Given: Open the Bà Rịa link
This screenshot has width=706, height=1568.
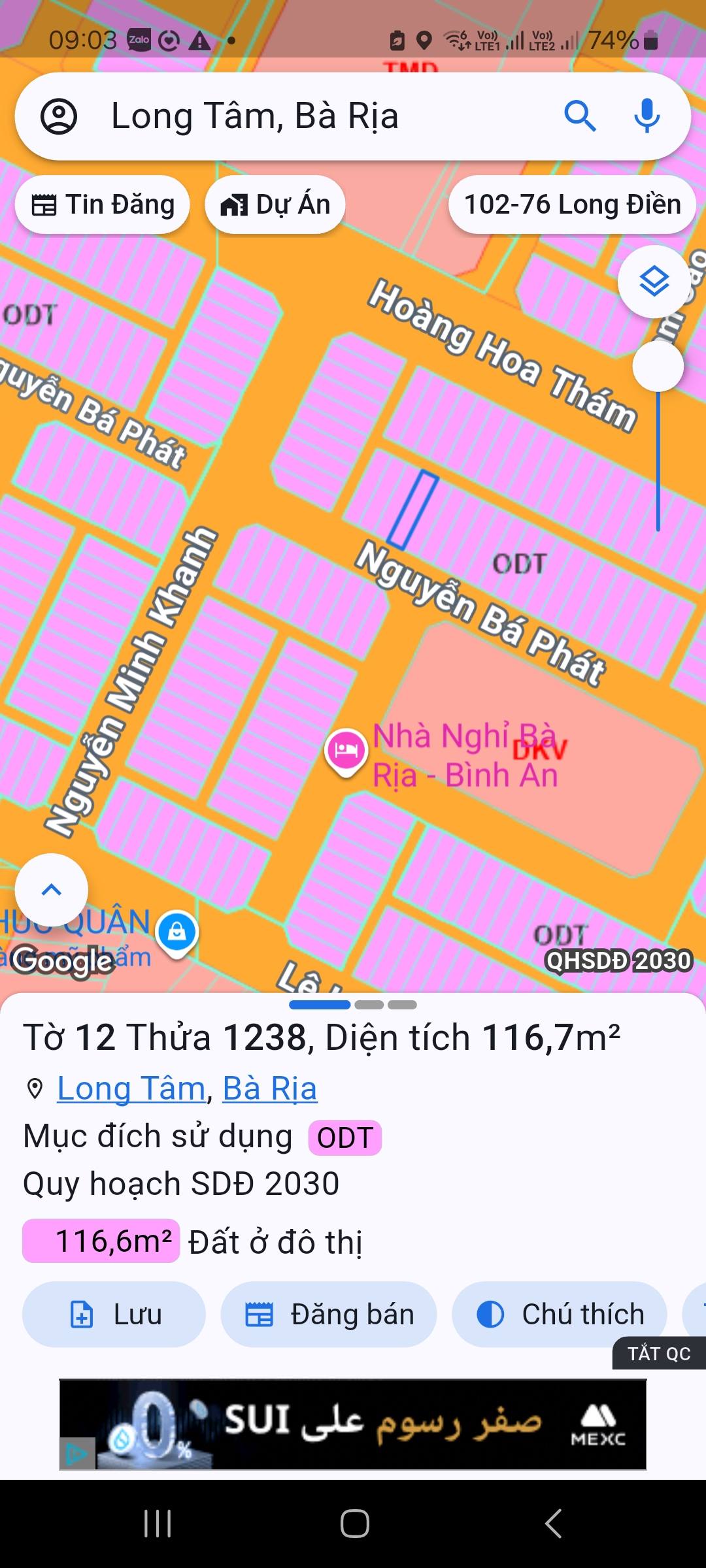Looking at the screenshot, I should pos(270,1088).
